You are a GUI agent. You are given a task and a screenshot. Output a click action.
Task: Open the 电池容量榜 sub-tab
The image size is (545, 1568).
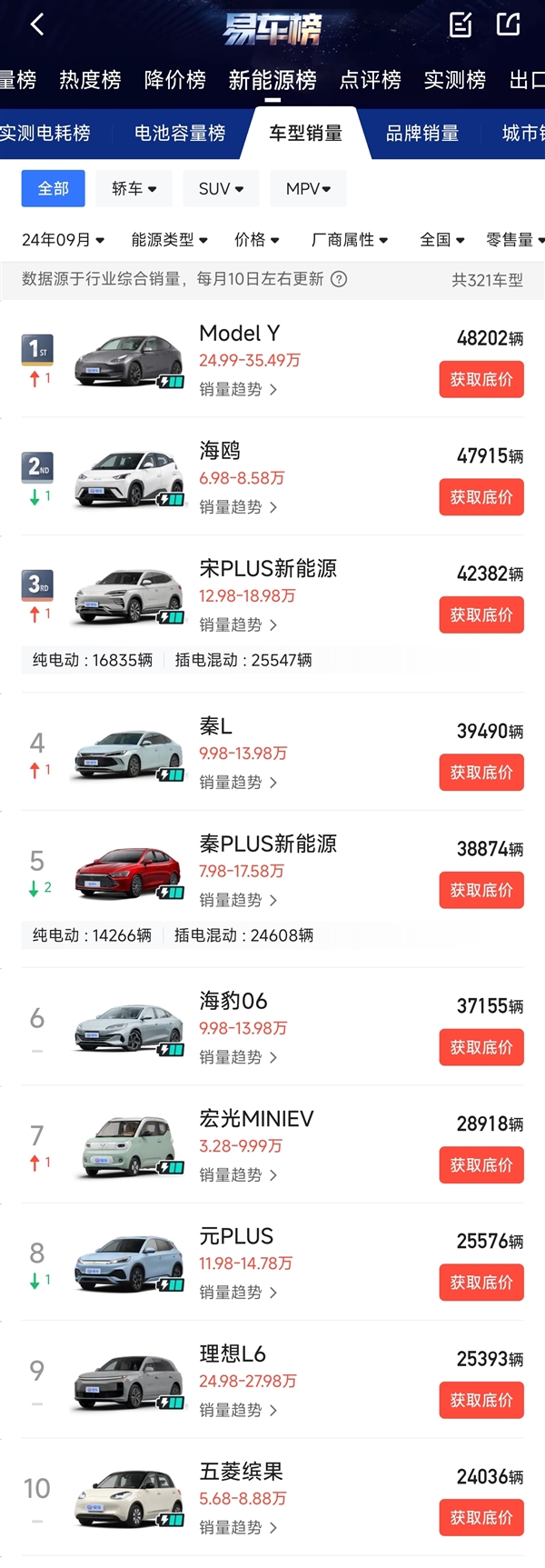[x=180, y=134]
